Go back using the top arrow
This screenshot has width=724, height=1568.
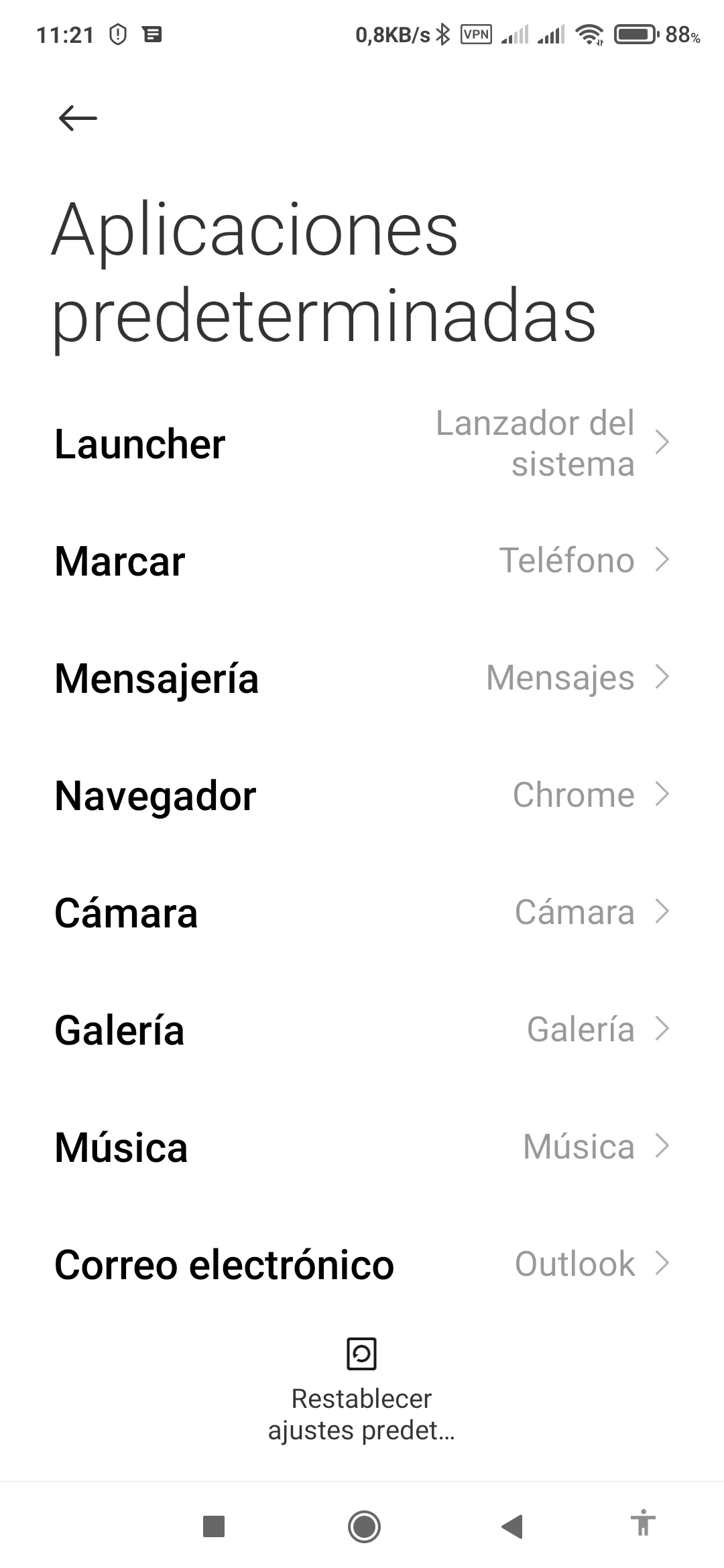click(78, 119)
